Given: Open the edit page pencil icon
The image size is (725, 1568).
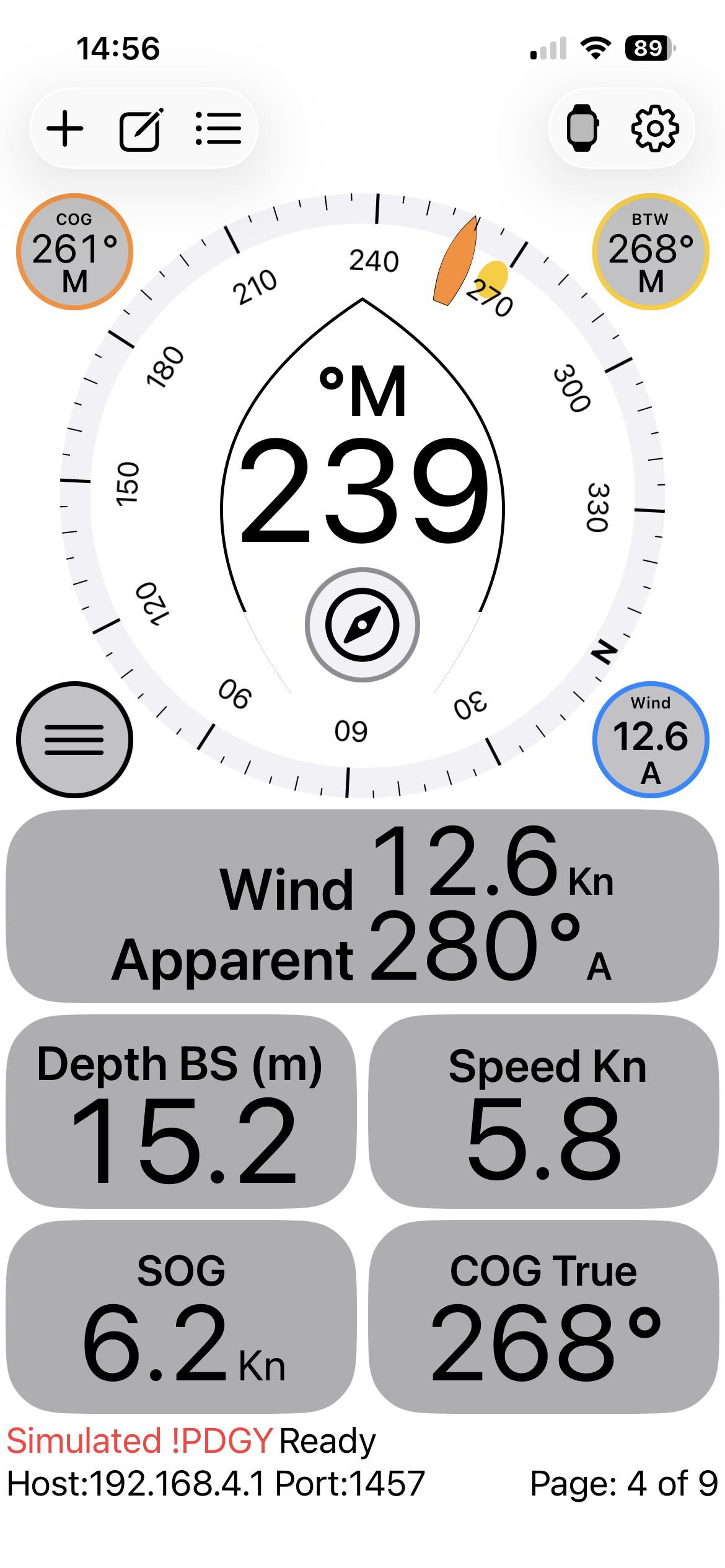Looking at the screenshot, I should 141,129.
